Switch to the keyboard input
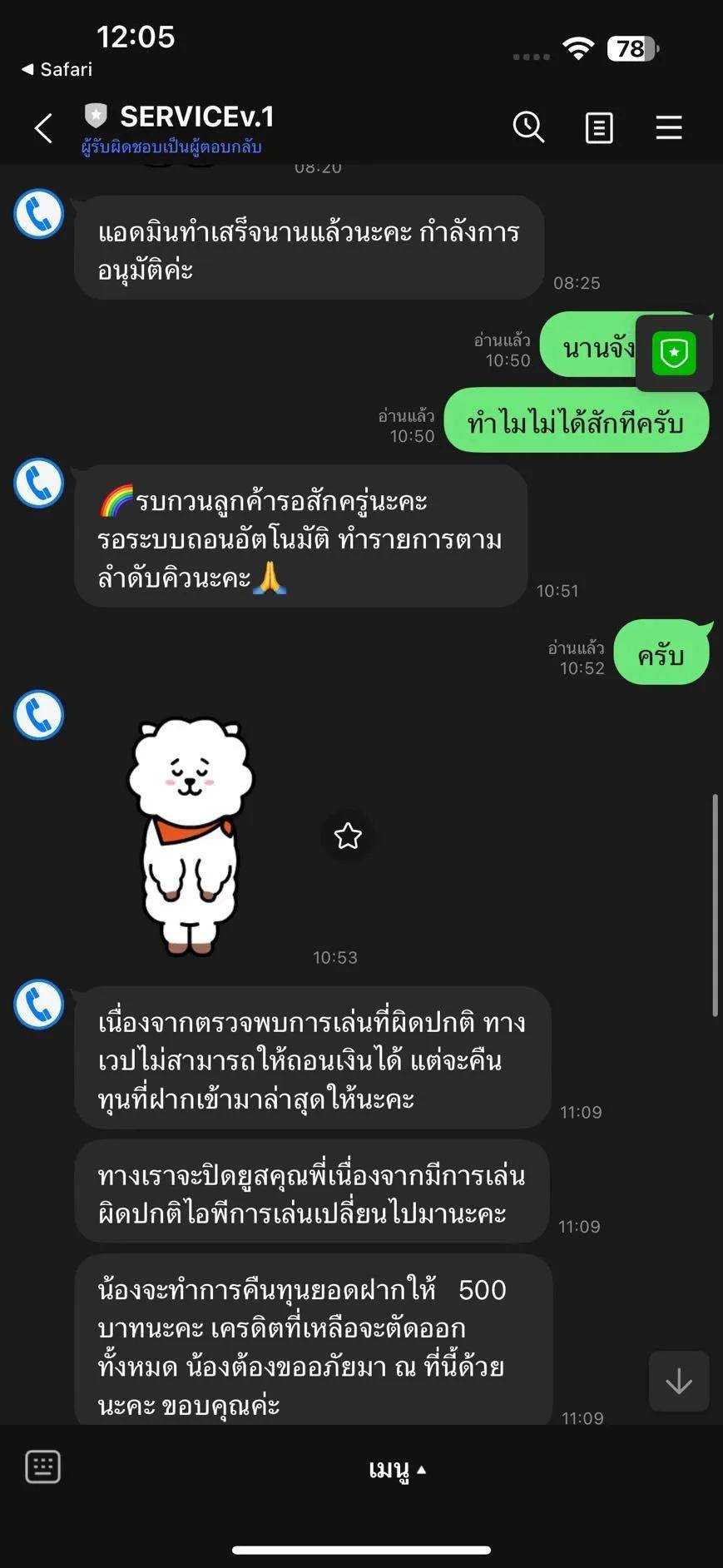723x1568 pixels. tap(43, 1466)
